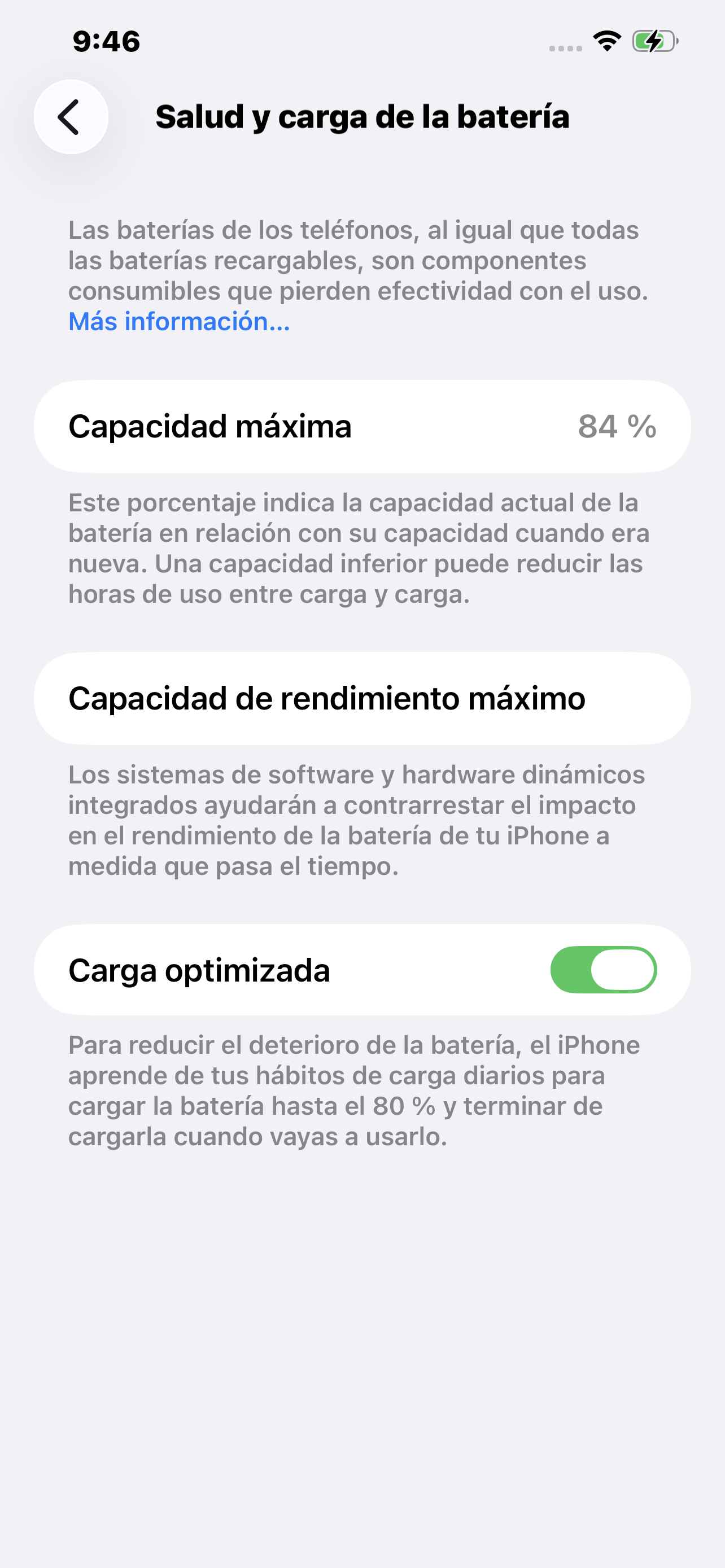725x1568 pixels.
Task: Open the Más información link
Action: [179, 321]
